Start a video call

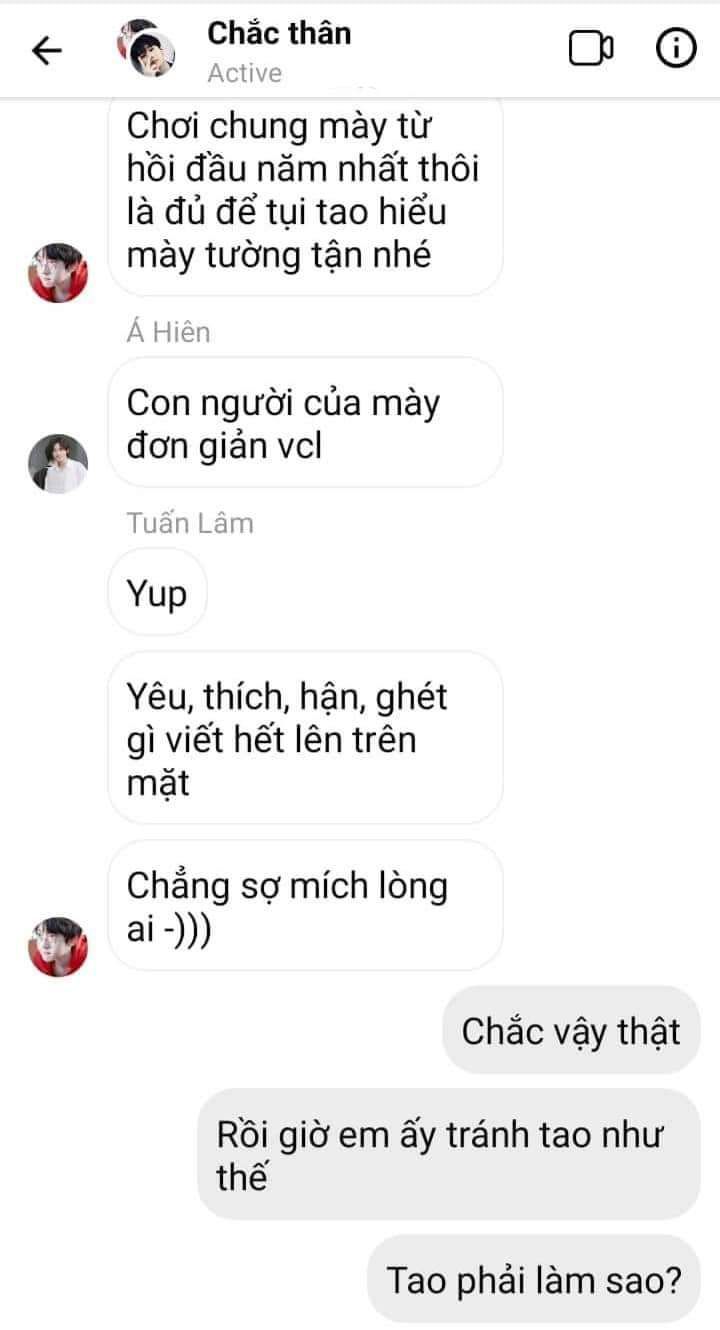591,49
